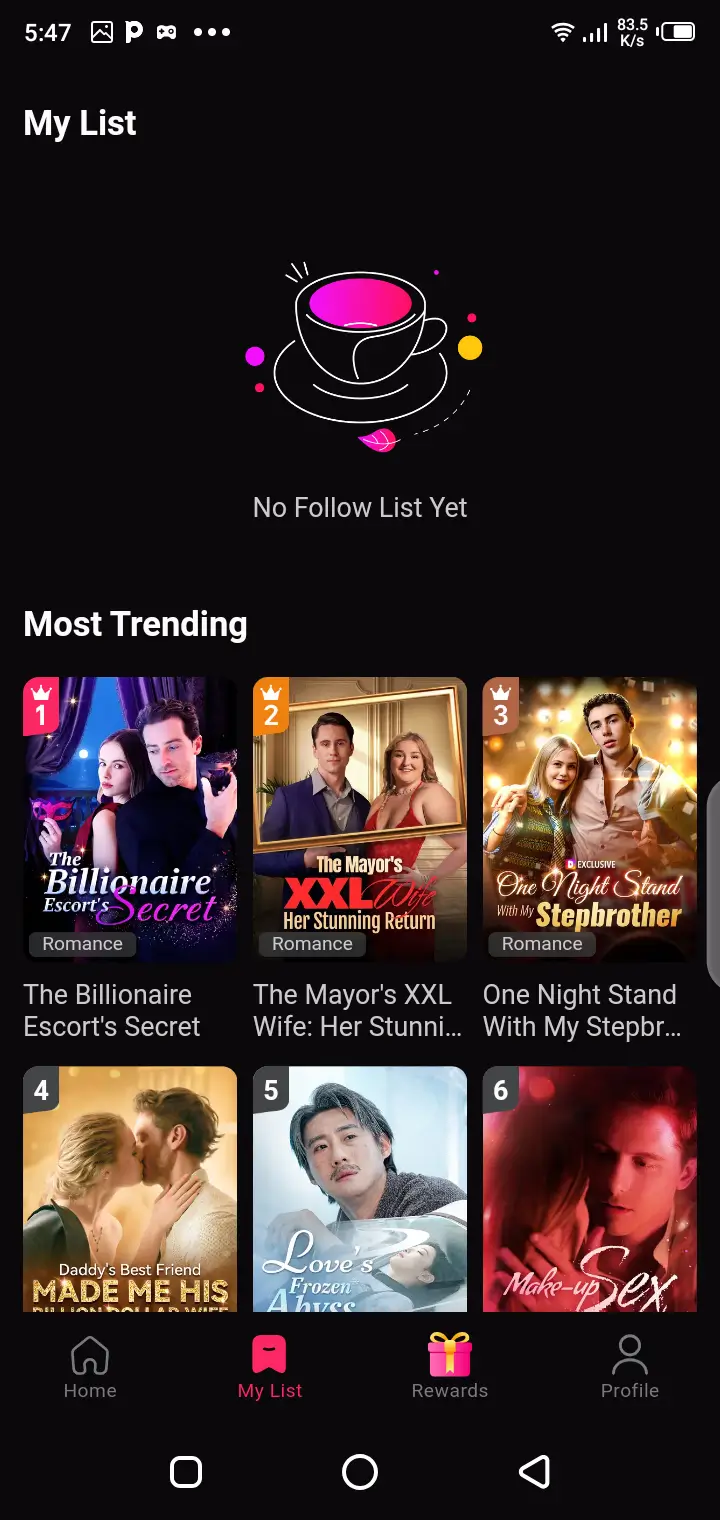Go to the phone's home screen
Viewport: 720px width, 1520px height.
(x=360, y=1472)
